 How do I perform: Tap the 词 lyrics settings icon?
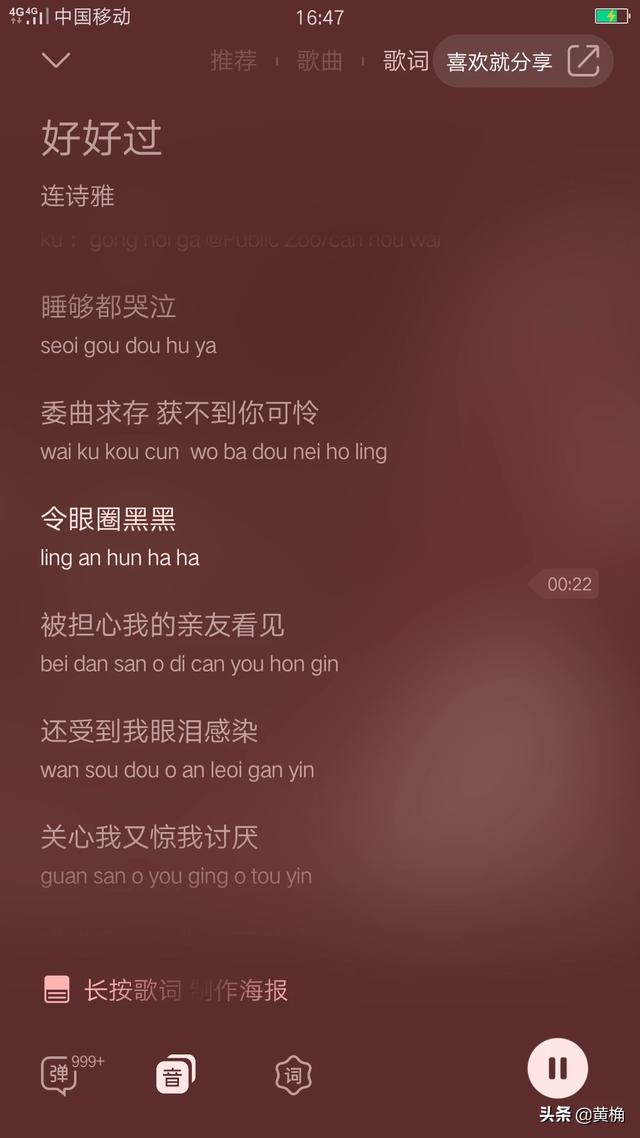coord(293,1076)
